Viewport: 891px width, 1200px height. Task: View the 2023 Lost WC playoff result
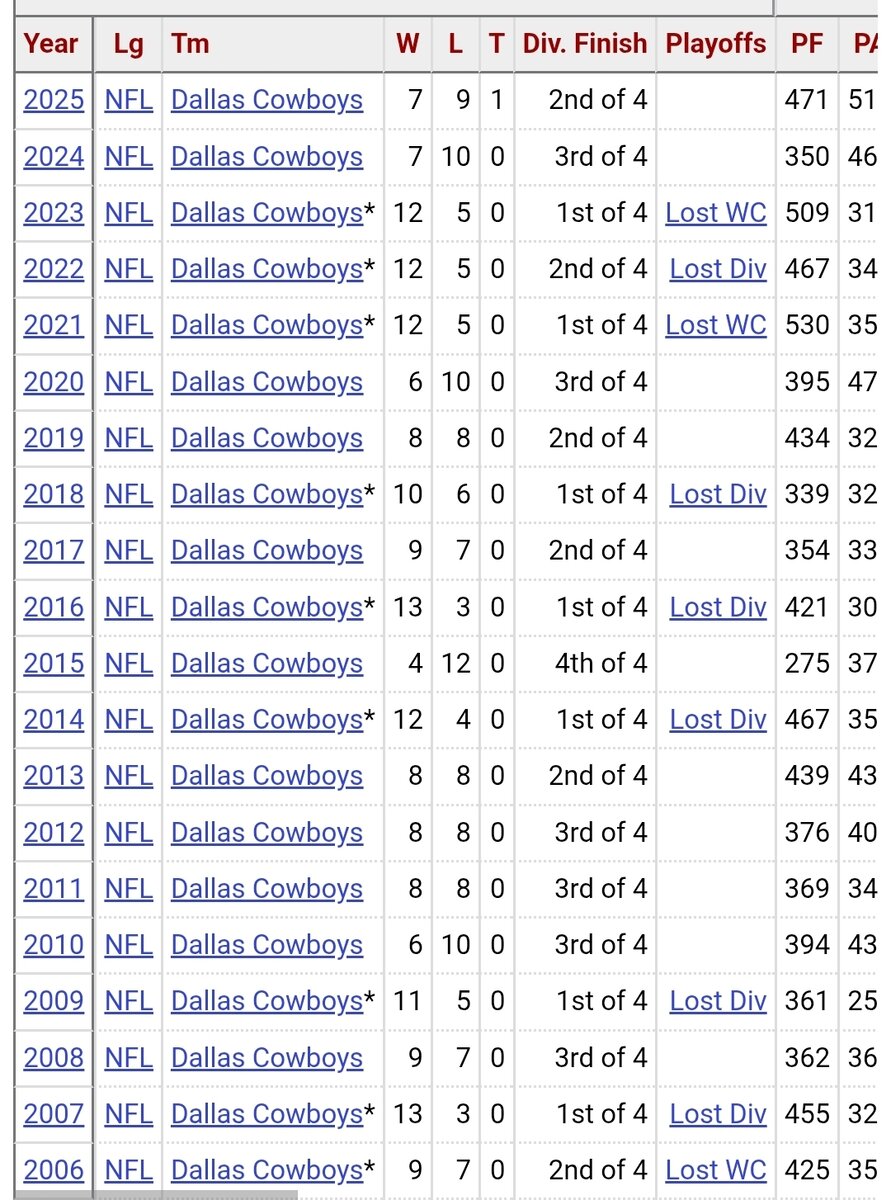pos(716,213)
